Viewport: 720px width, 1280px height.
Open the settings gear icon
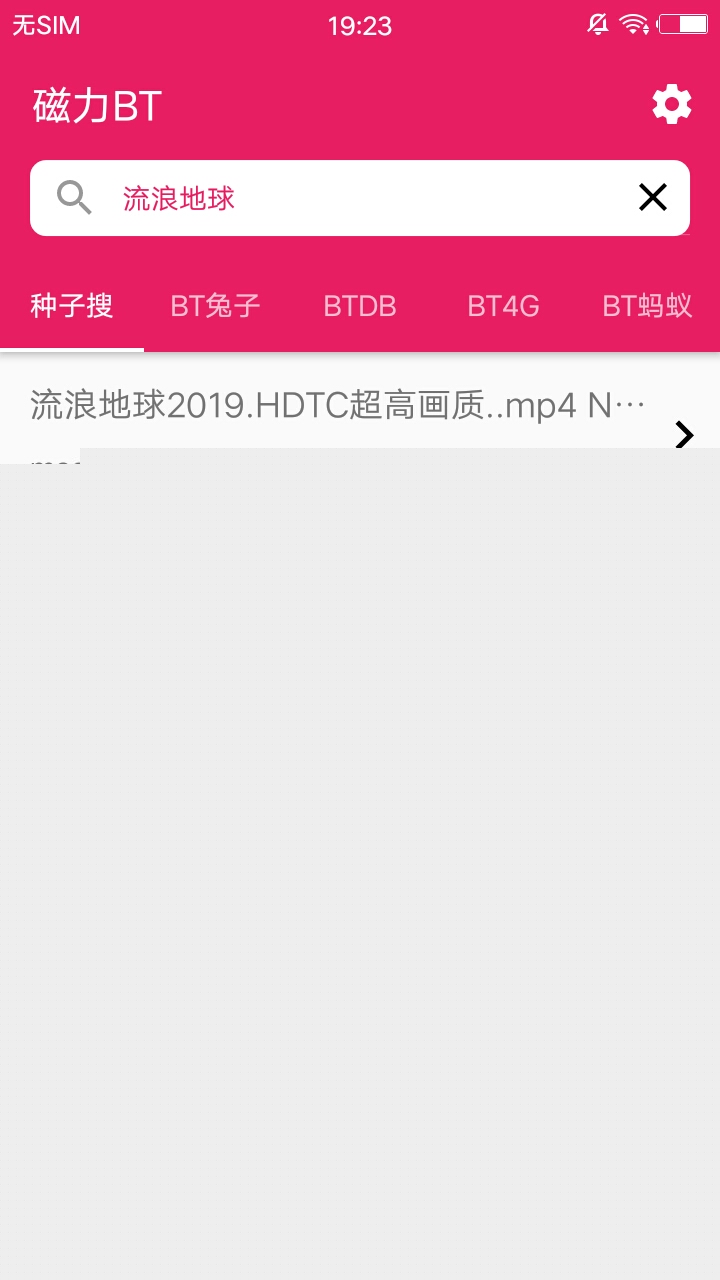pos(671,104)
